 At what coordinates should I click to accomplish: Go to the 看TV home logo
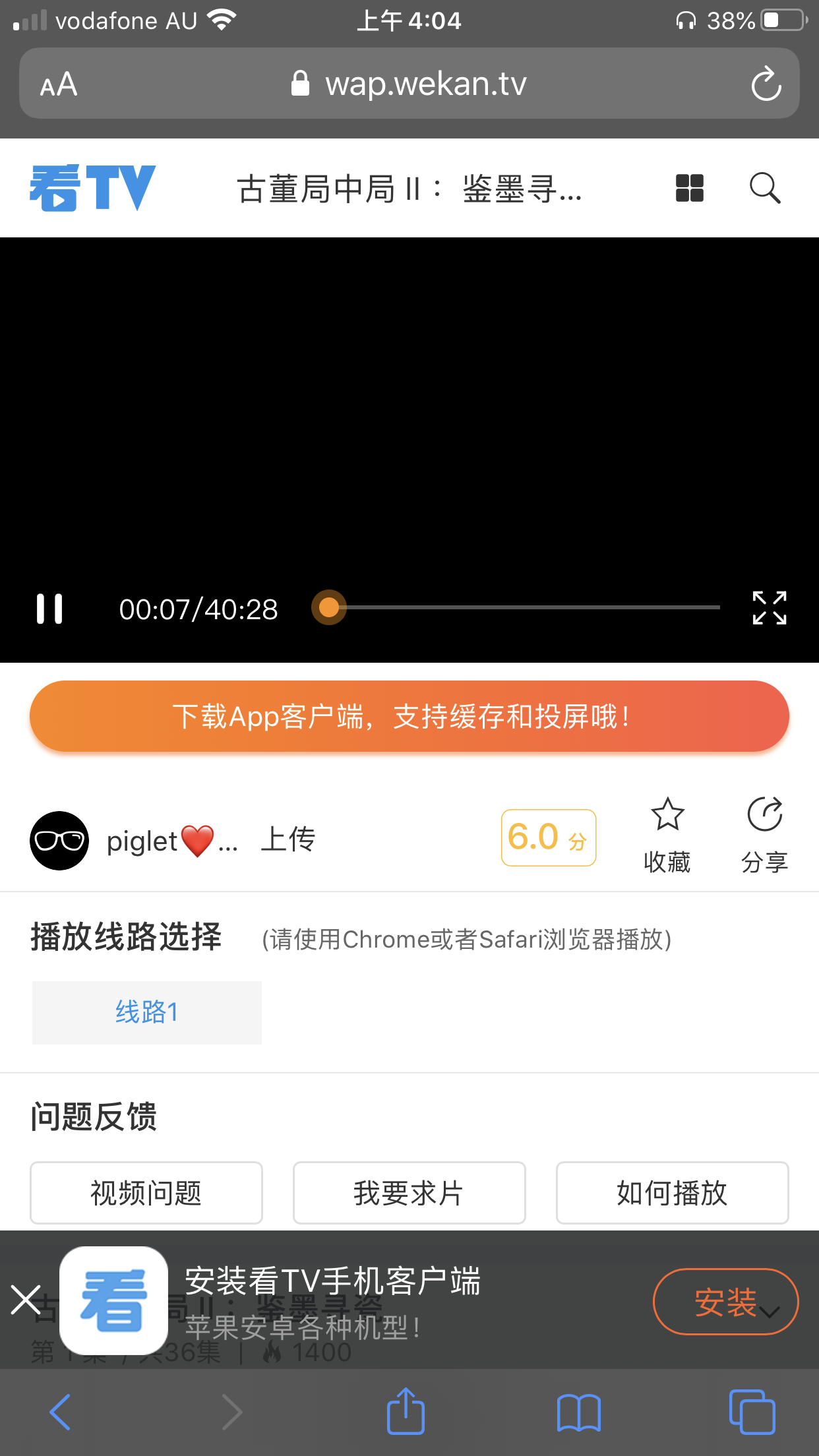93,188
